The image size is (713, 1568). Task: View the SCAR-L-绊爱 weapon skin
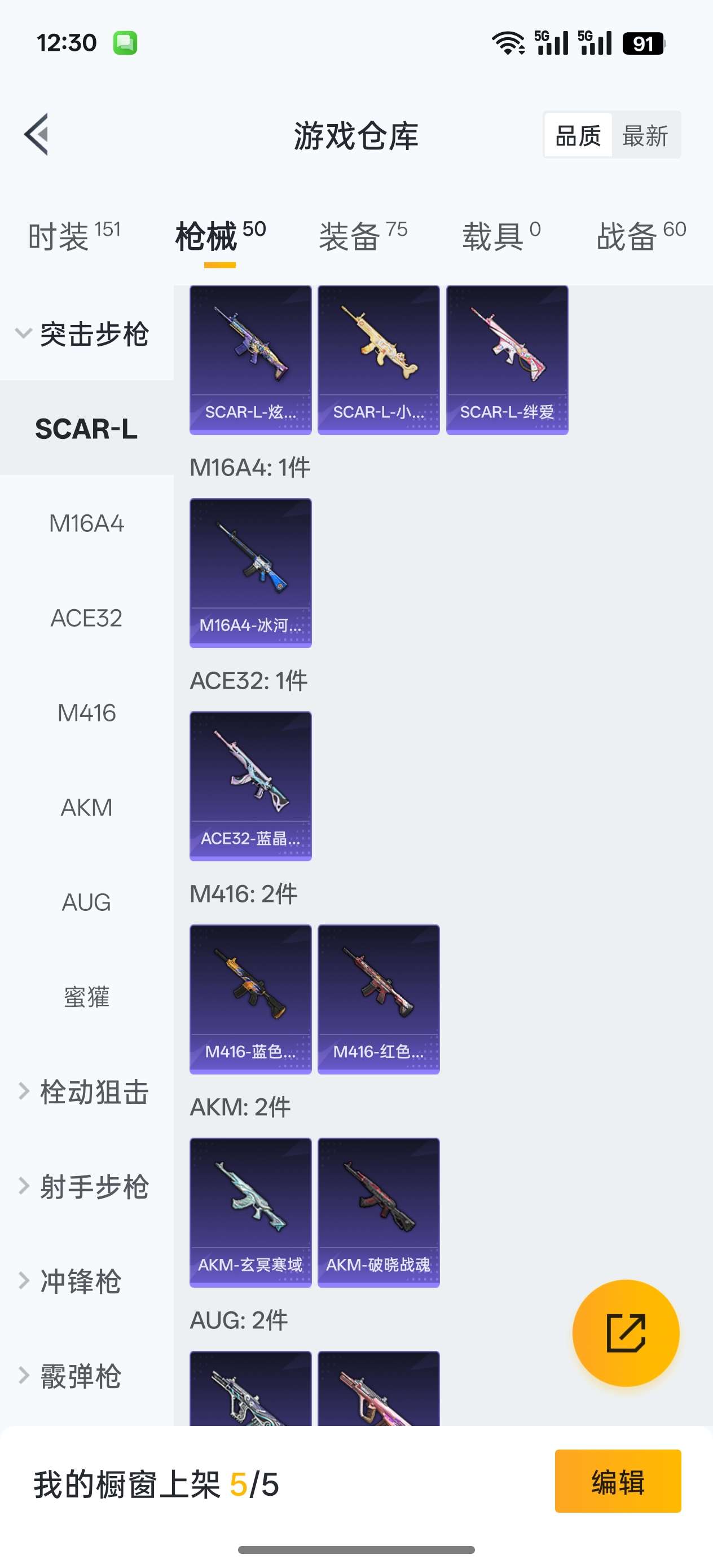pos(507,359)
